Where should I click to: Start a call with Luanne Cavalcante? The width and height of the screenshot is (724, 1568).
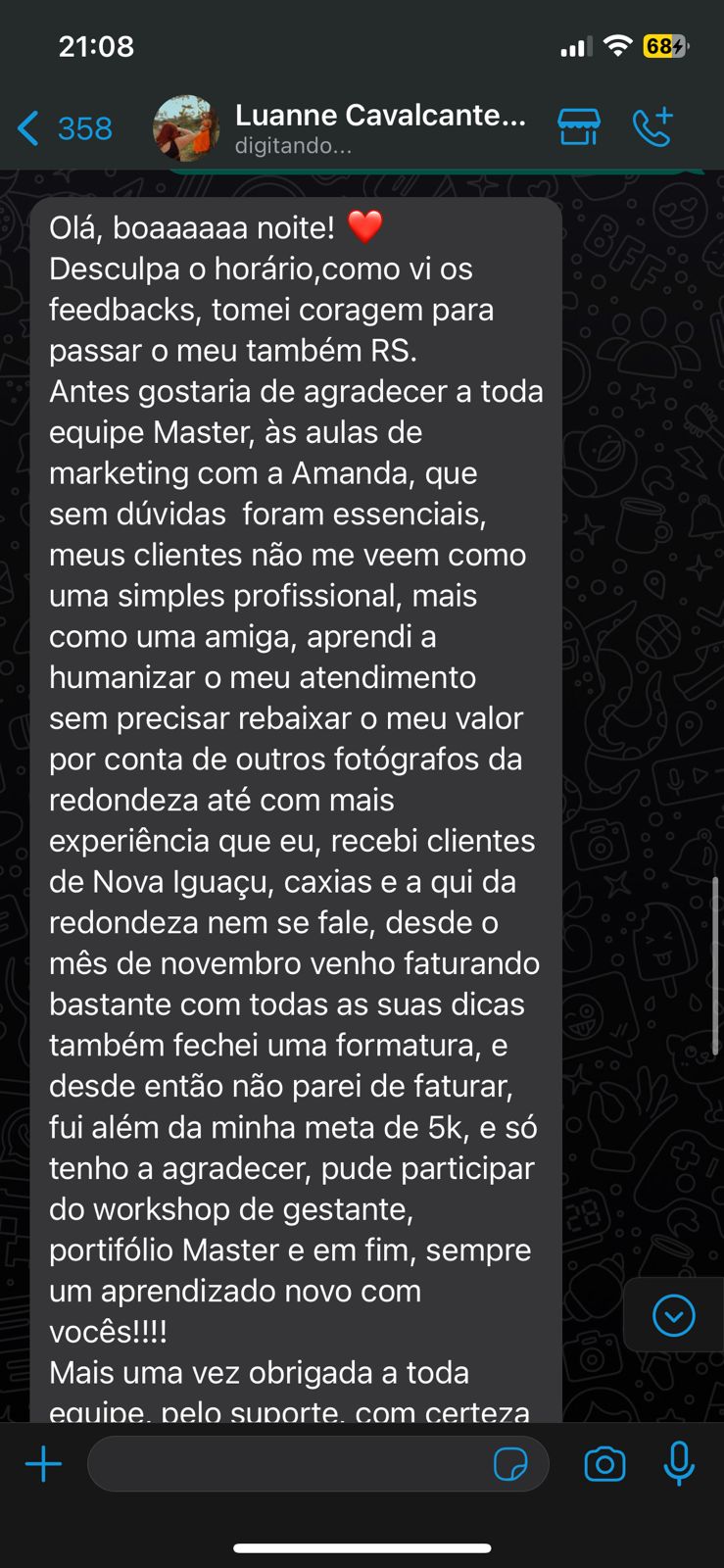(652, 127)
